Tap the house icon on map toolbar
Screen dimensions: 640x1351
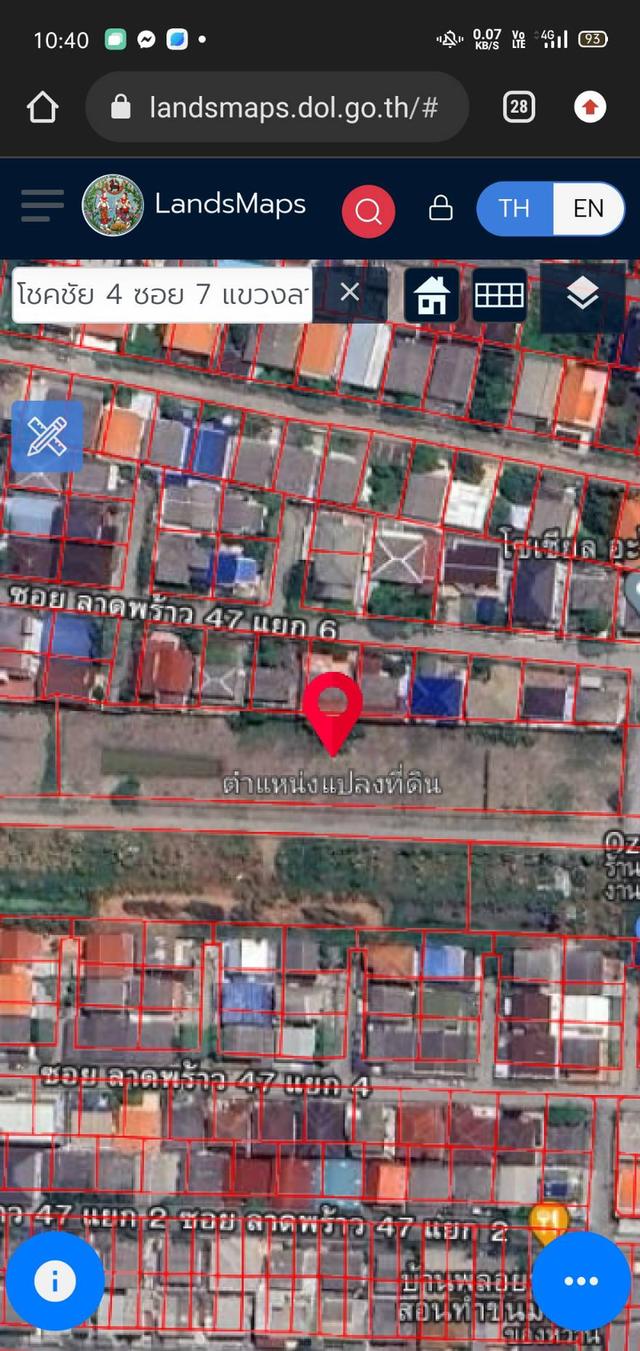click(x=432, y=295)
